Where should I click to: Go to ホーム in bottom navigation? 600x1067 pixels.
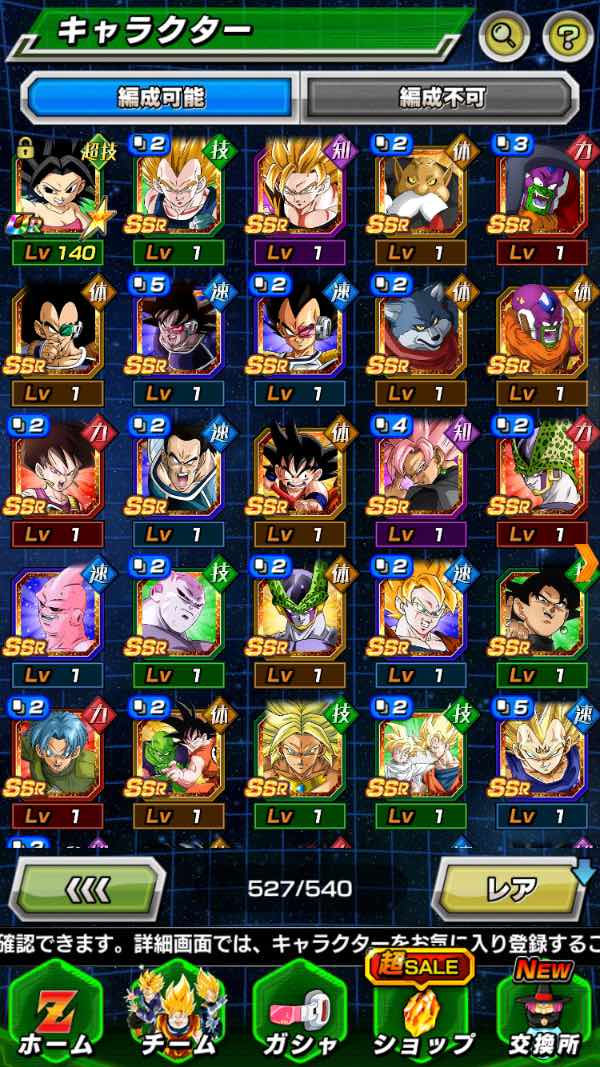pyautogui.click(x=57, y=1010)
